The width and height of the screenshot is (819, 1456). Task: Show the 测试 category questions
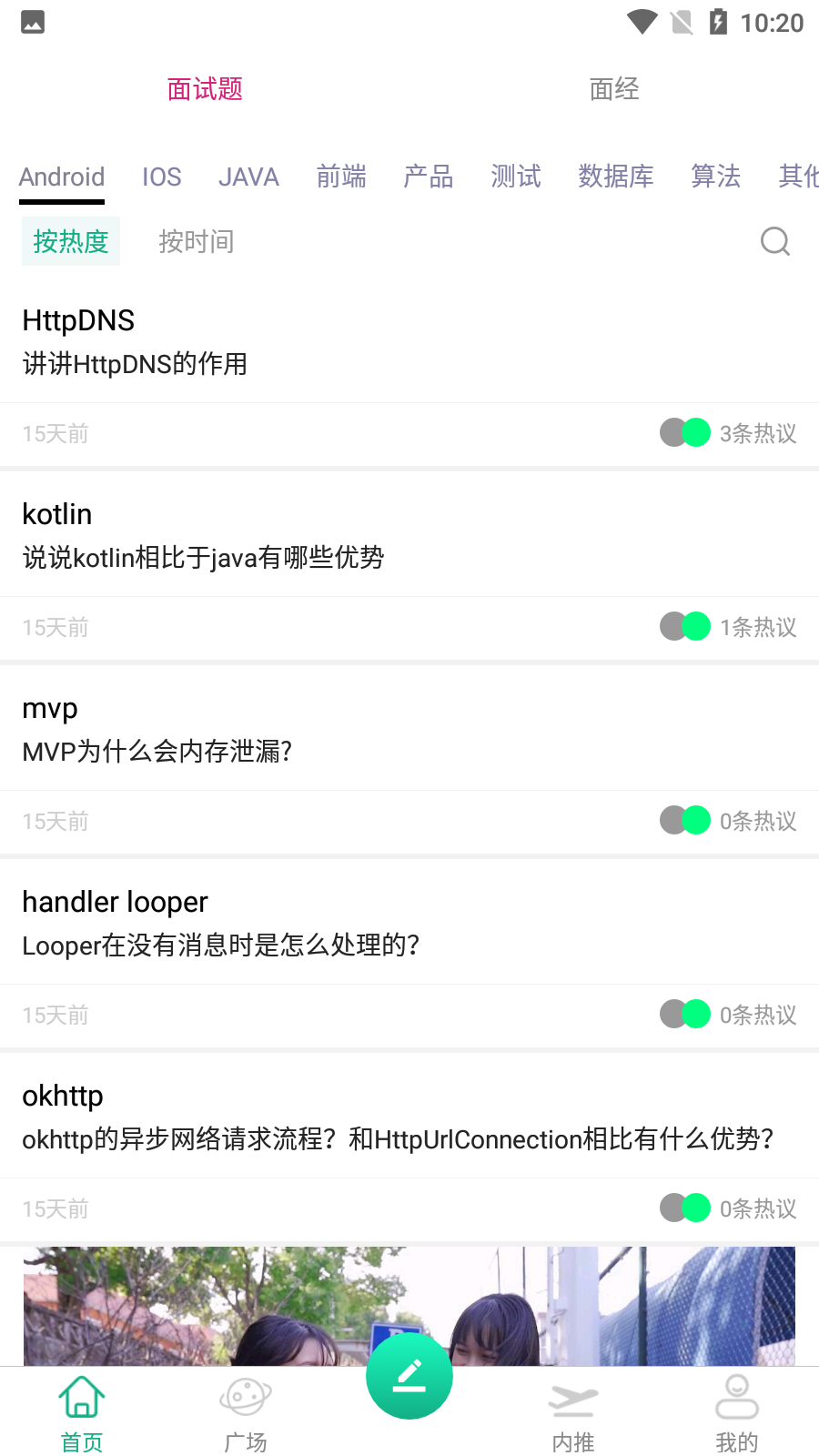(x=516, y=177)
